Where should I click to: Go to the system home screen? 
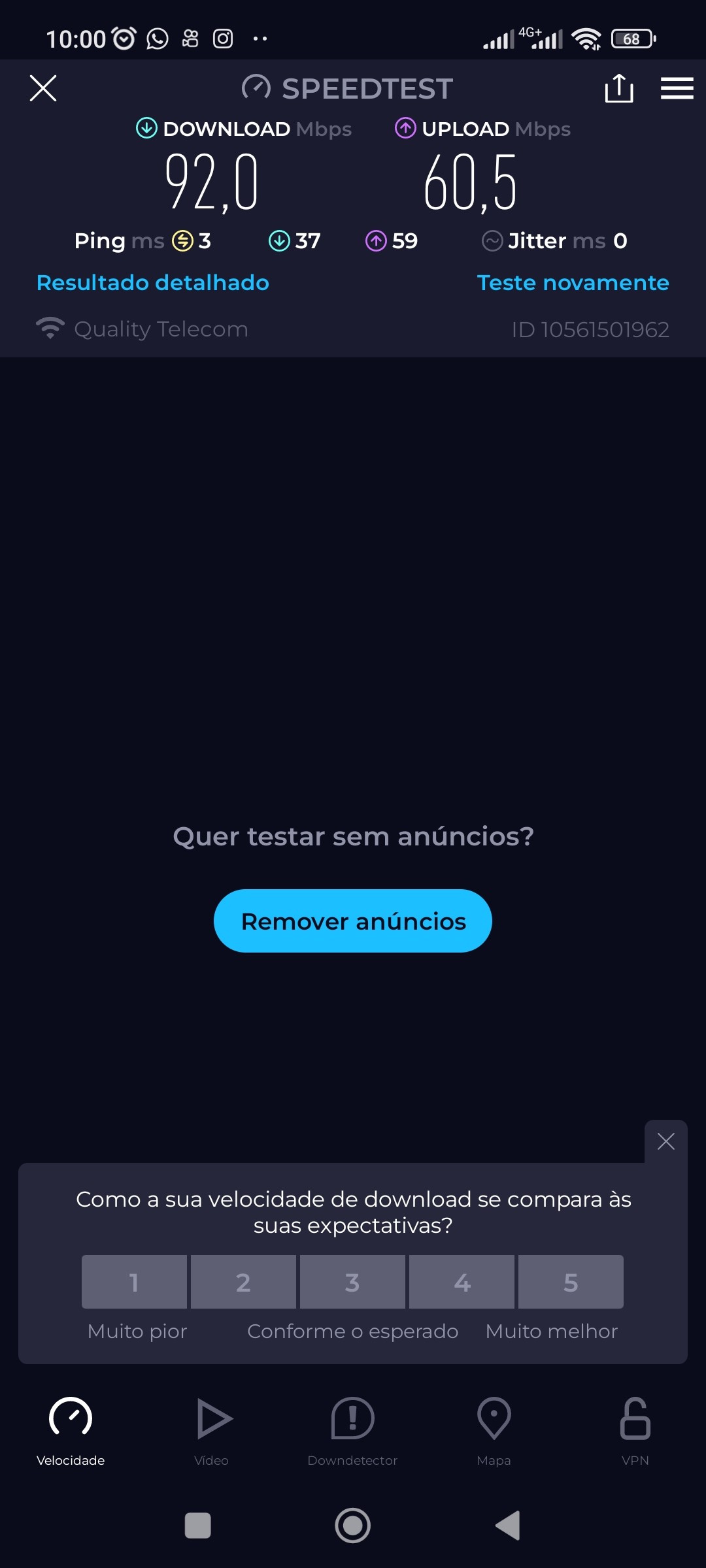(x=353, y=1526)
